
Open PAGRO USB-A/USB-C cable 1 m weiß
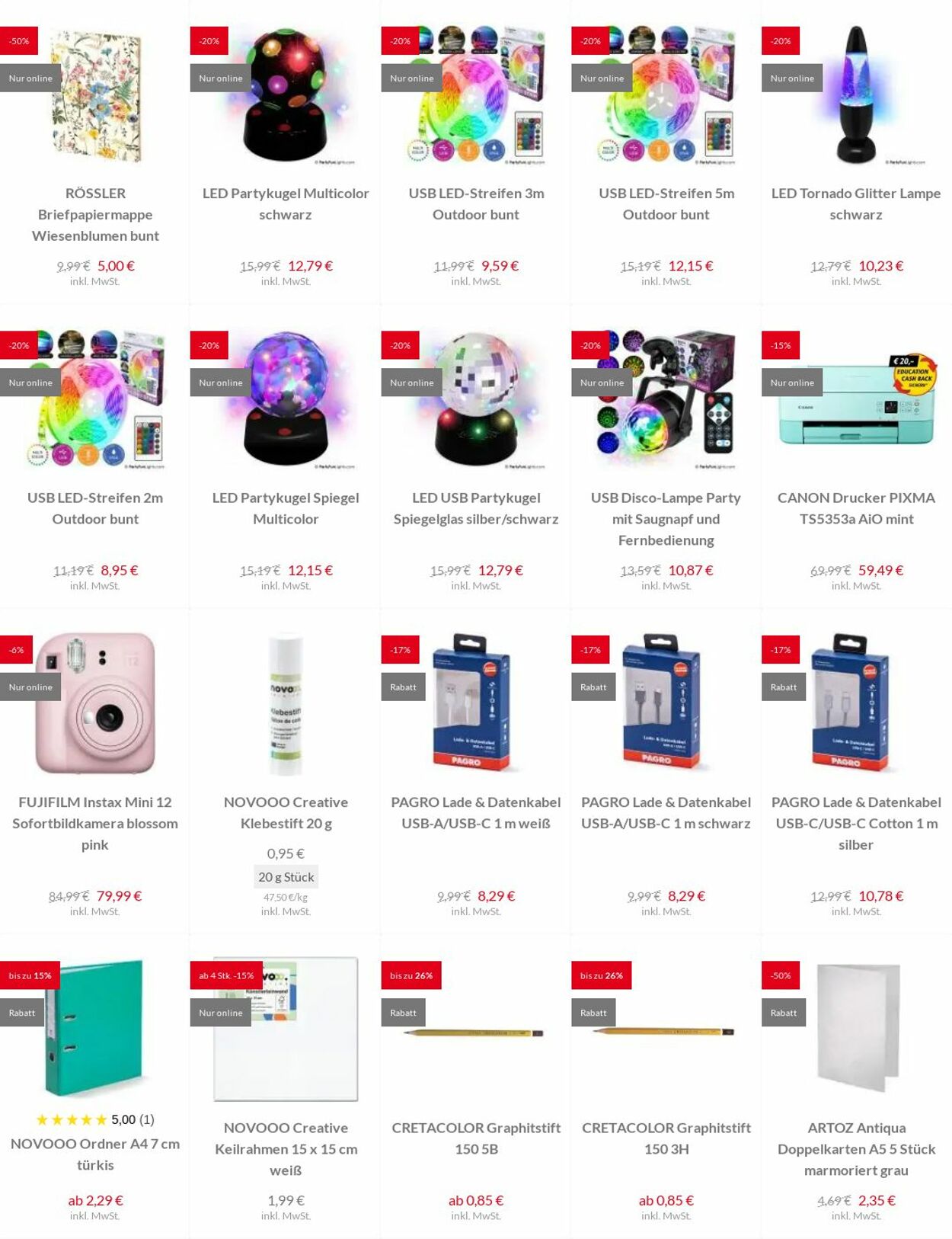pos(476,812)
